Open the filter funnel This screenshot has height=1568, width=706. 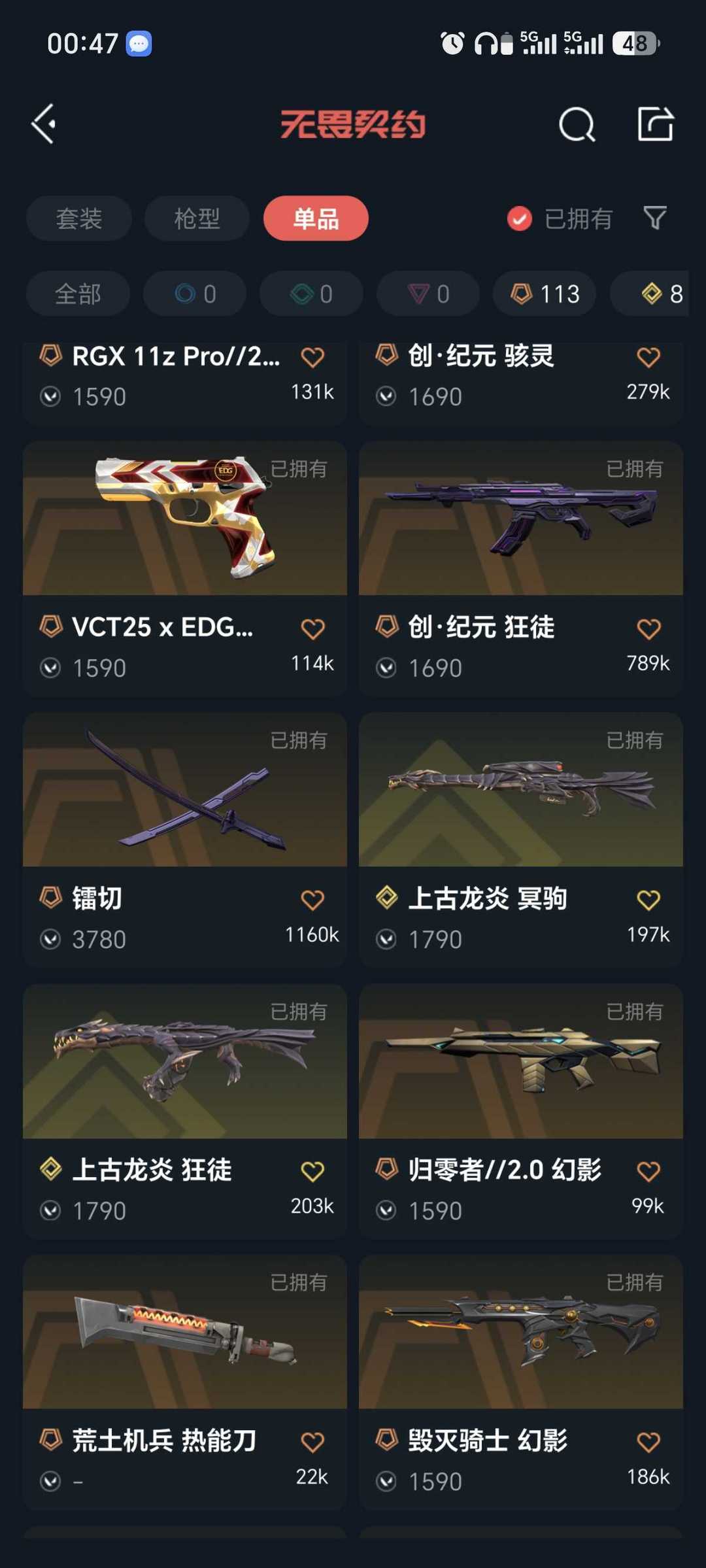pos(654,218)
